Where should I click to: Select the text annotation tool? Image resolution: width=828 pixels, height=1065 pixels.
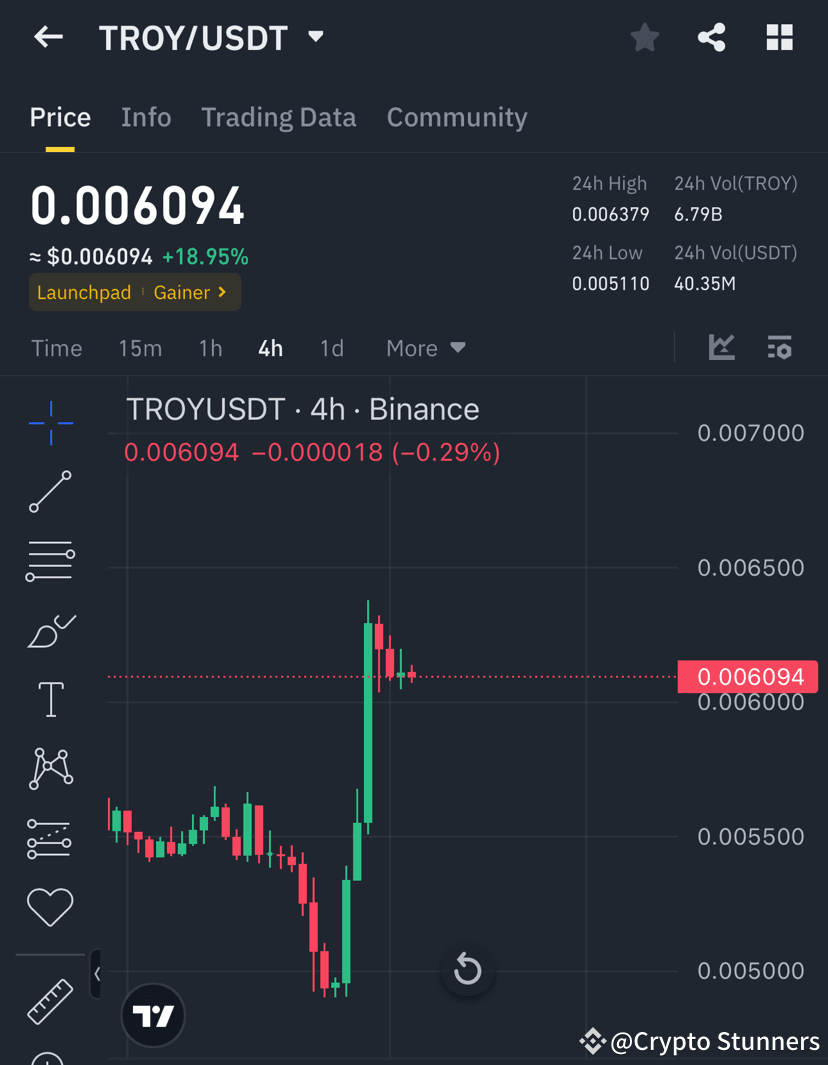[50, 699]
